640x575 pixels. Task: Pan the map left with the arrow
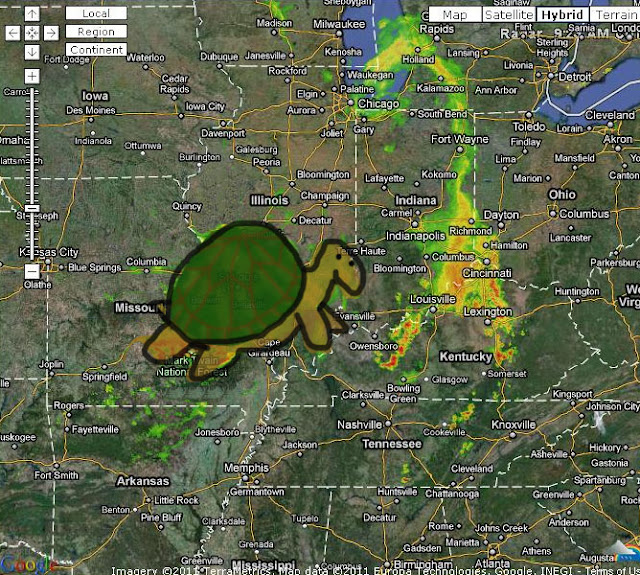pos(13,32)
